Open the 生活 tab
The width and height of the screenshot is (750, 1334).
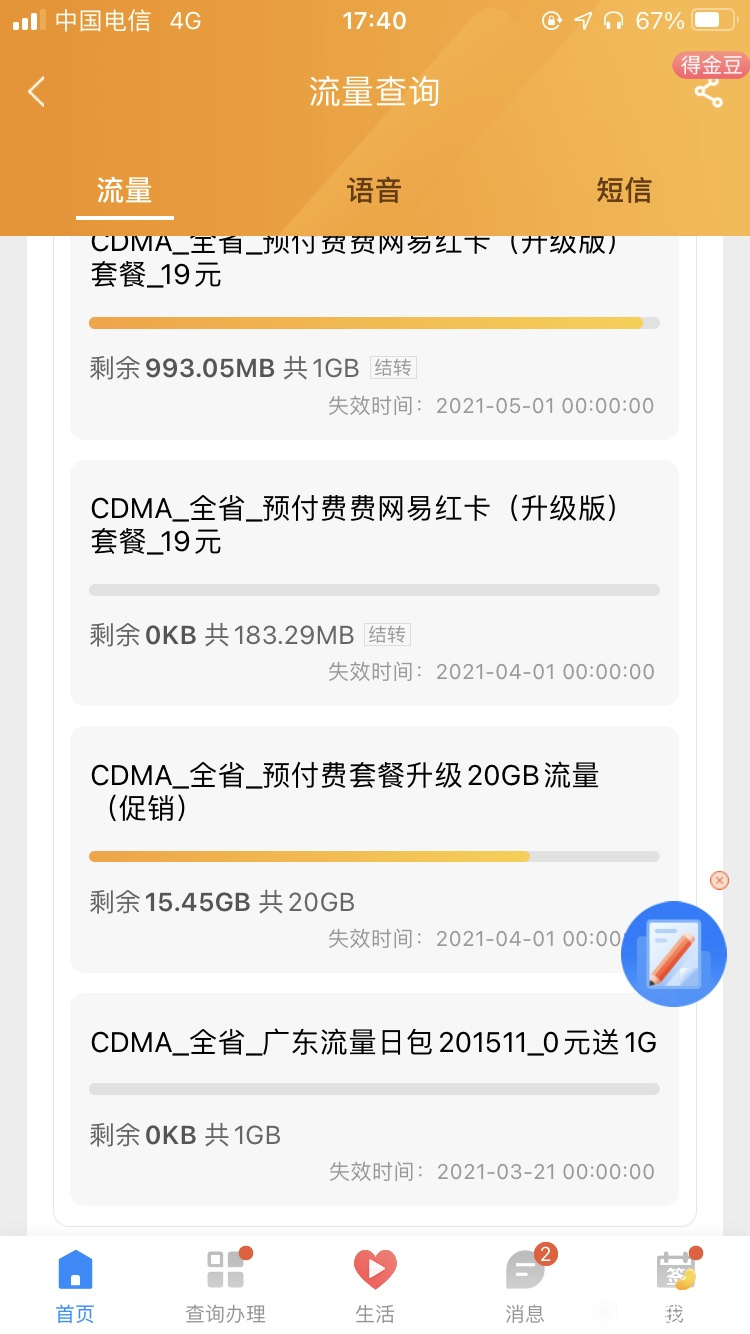(375, 1285)
